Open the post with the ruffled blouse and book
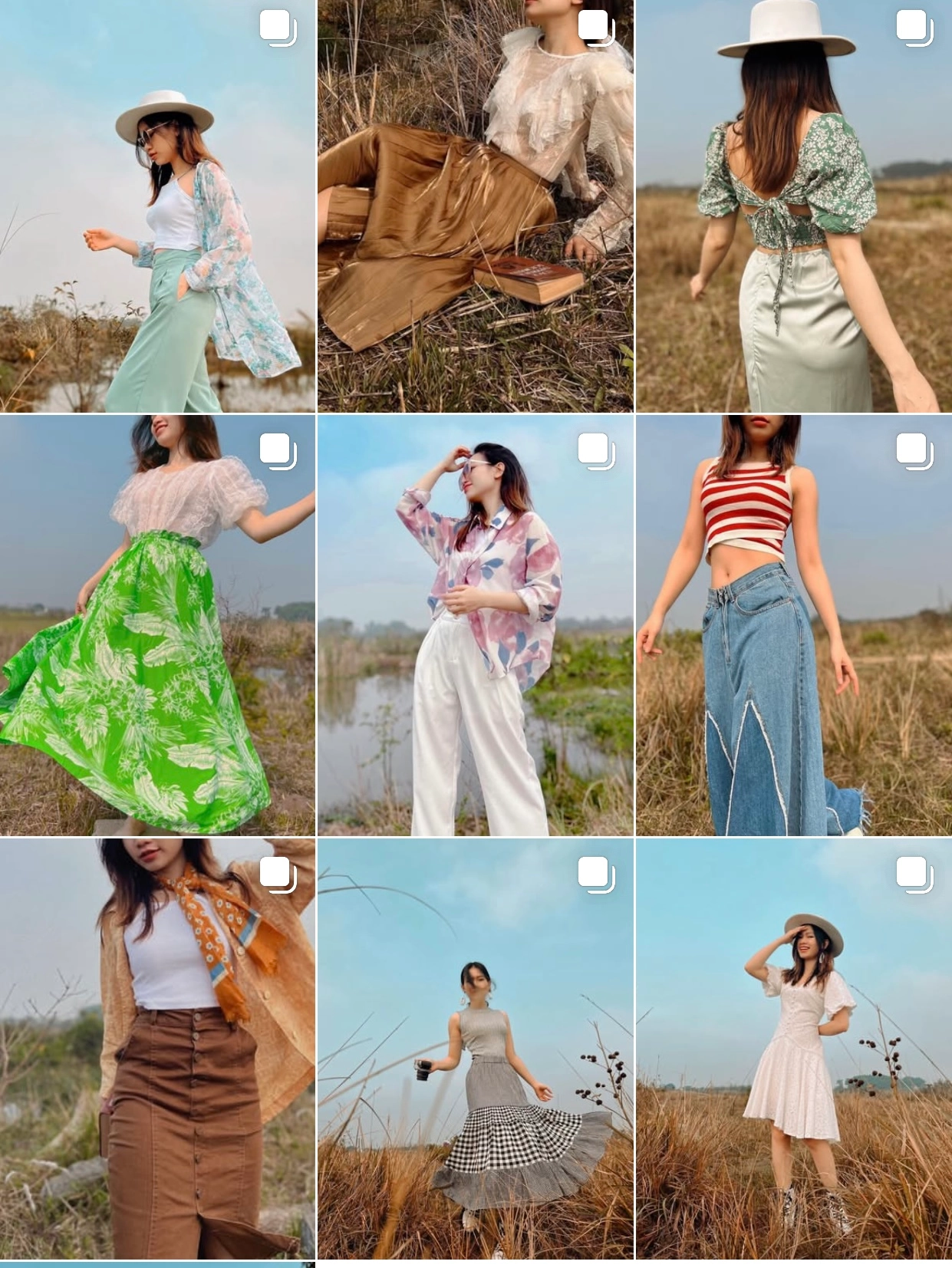Screen dimensions: 952x1268 coord(476,206)
